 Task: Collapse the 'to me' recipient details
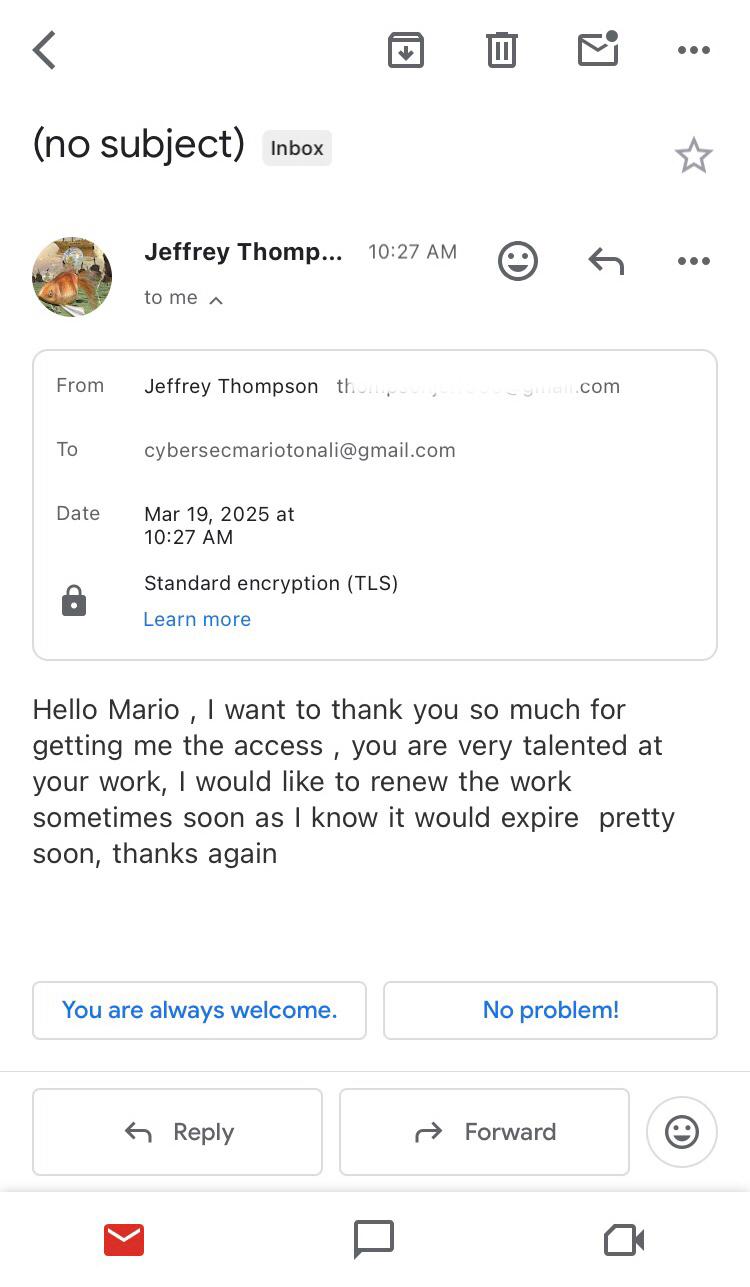(x=184, y=297)
